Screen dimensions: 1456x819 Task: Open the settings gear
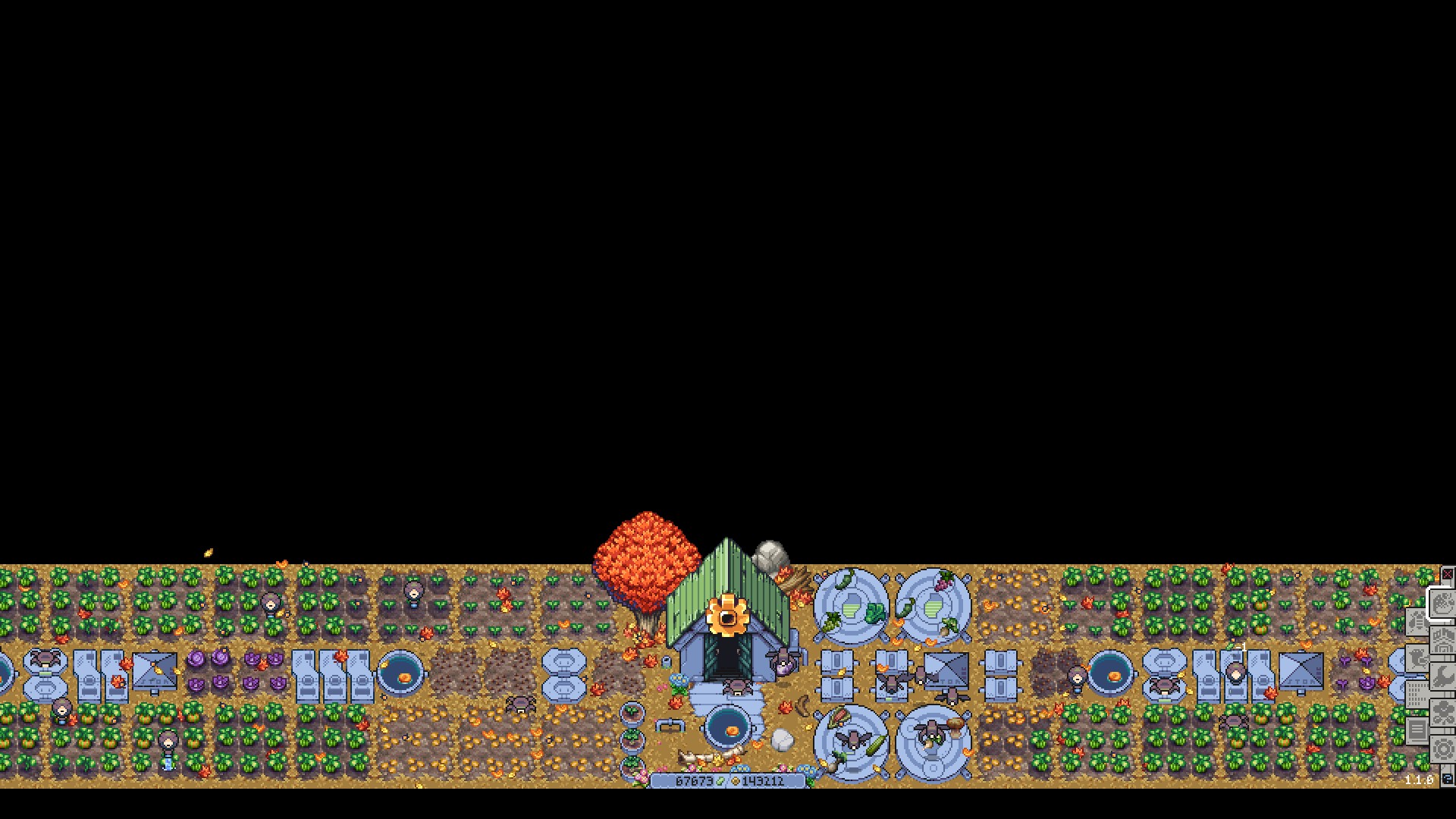[x=1442, y=749]
